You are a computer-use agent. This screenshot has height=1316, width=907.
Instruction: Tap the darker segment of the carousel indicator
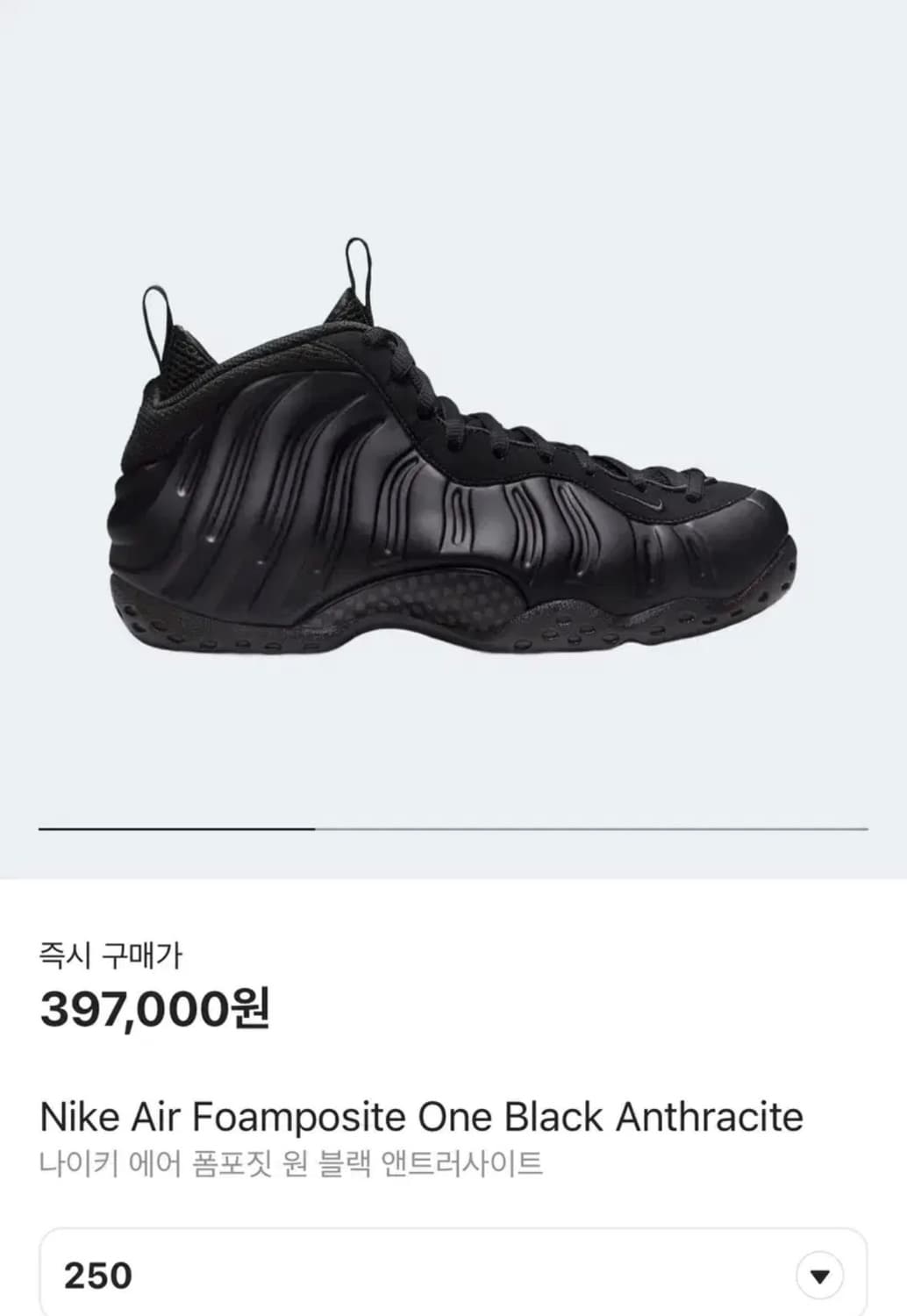(x=175, y=826)
